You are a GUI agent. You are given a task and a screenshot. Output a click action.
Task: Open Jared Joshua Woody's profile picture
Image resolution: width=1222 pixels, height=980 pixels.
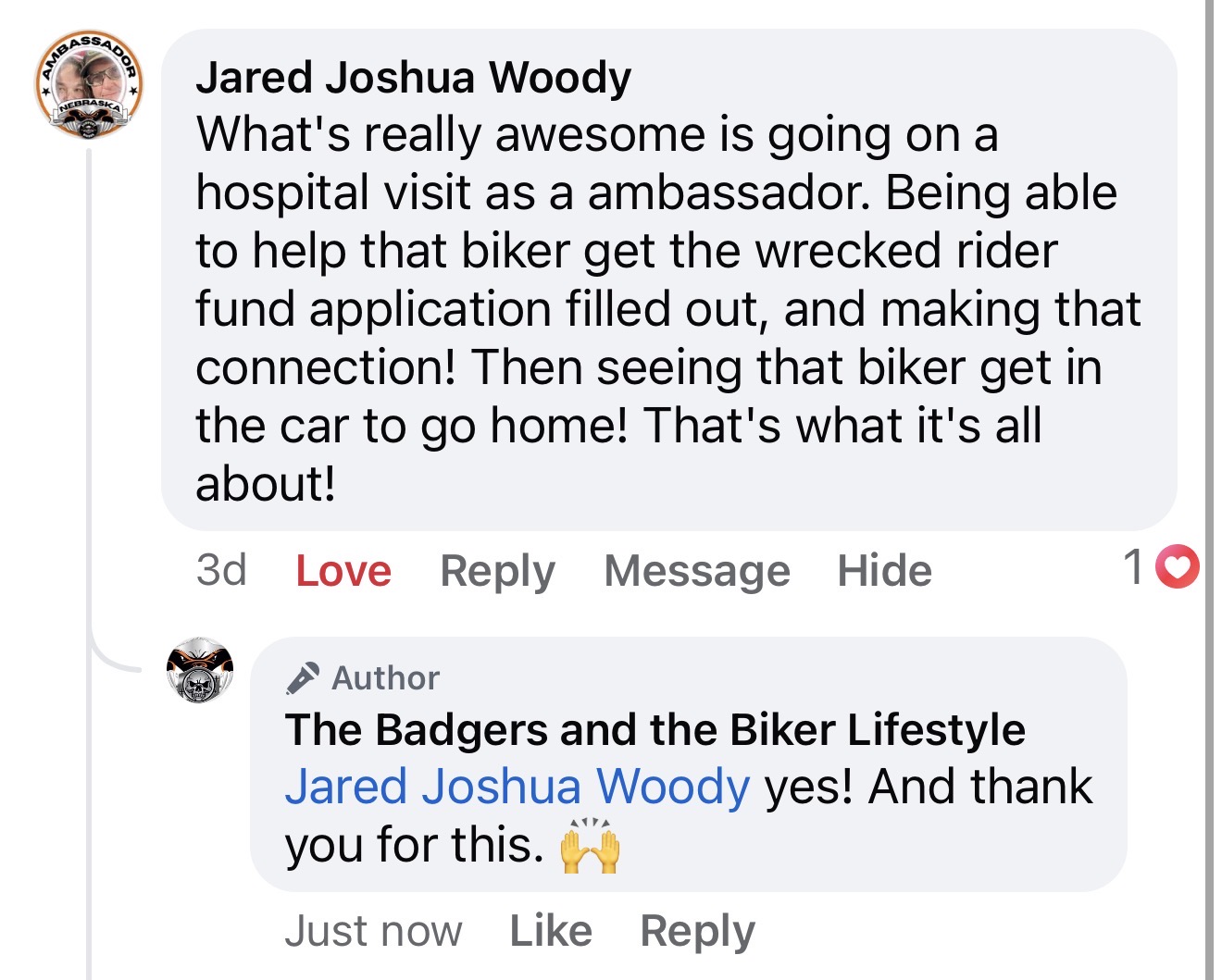(x=88, y=85)
